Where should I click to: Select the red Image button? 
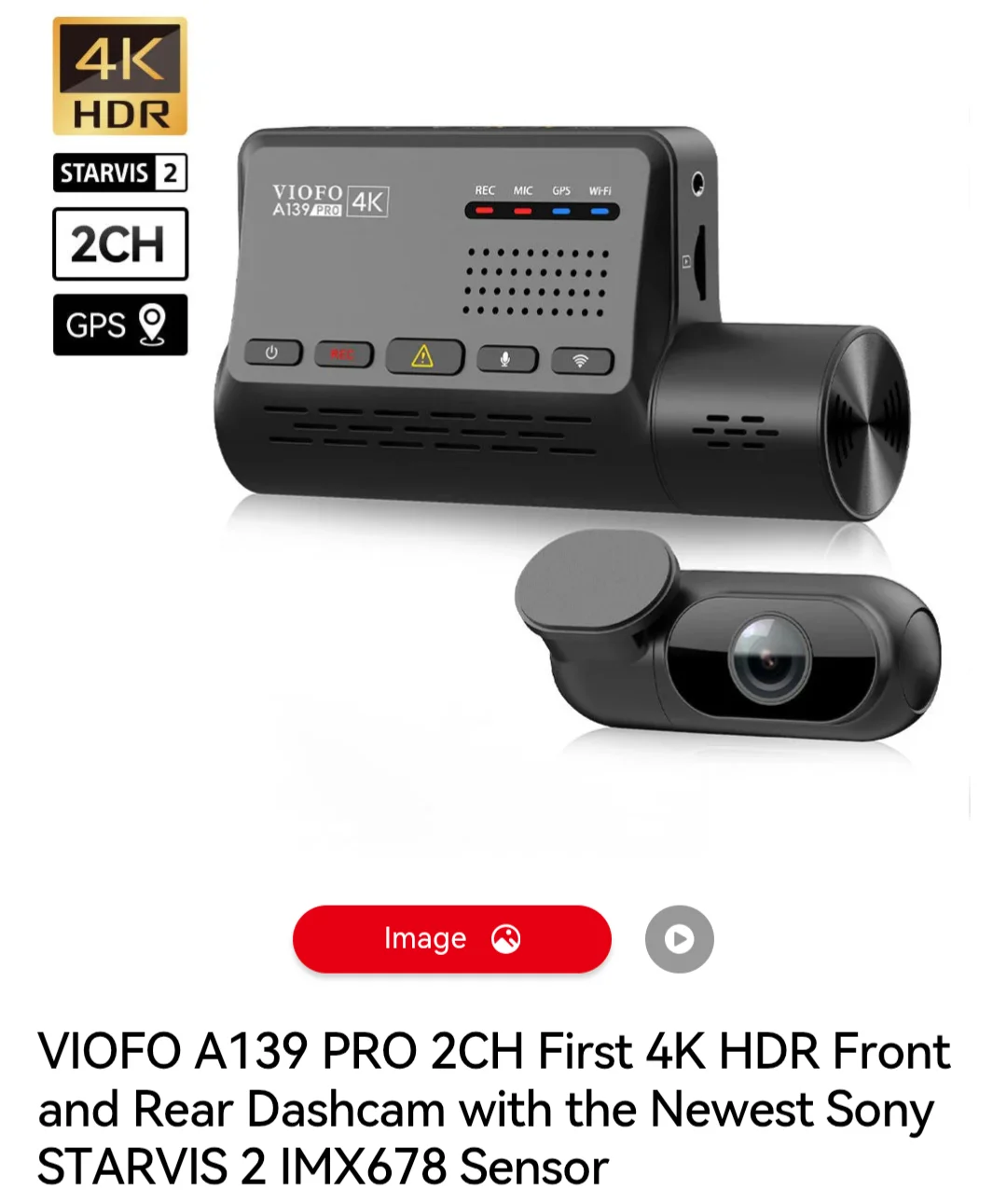click(x=452, y=938)
